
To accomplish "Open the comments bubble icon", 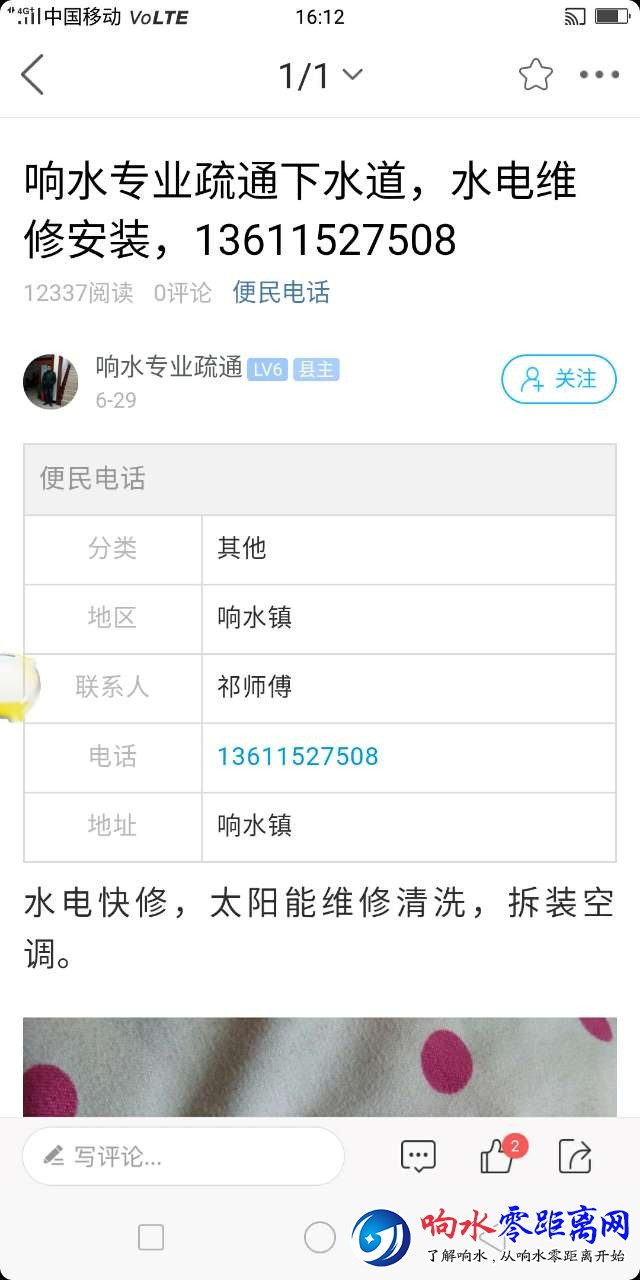I will tap(418, 1157).
